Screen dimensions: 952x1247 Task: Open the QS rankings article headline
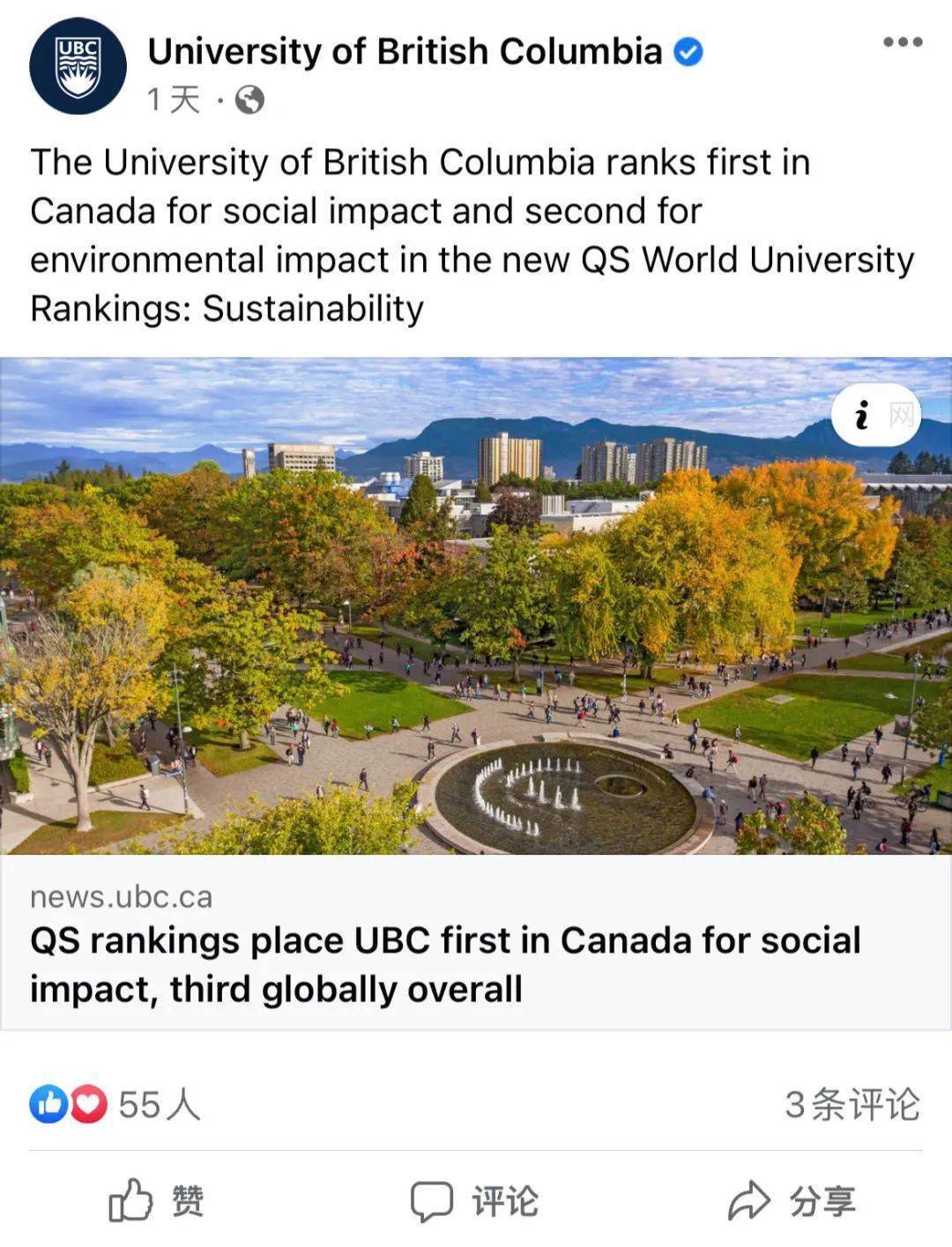445,963
